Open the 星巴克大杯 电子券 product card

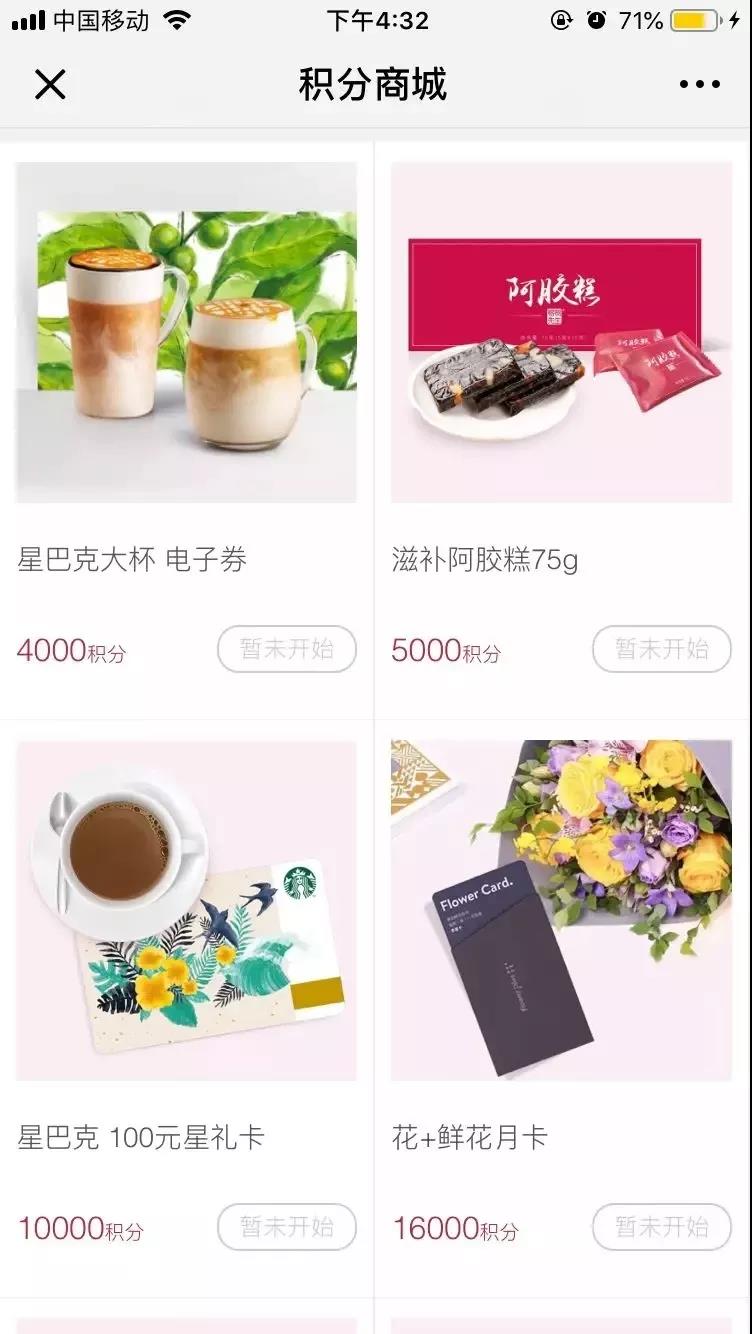(186, 333)
